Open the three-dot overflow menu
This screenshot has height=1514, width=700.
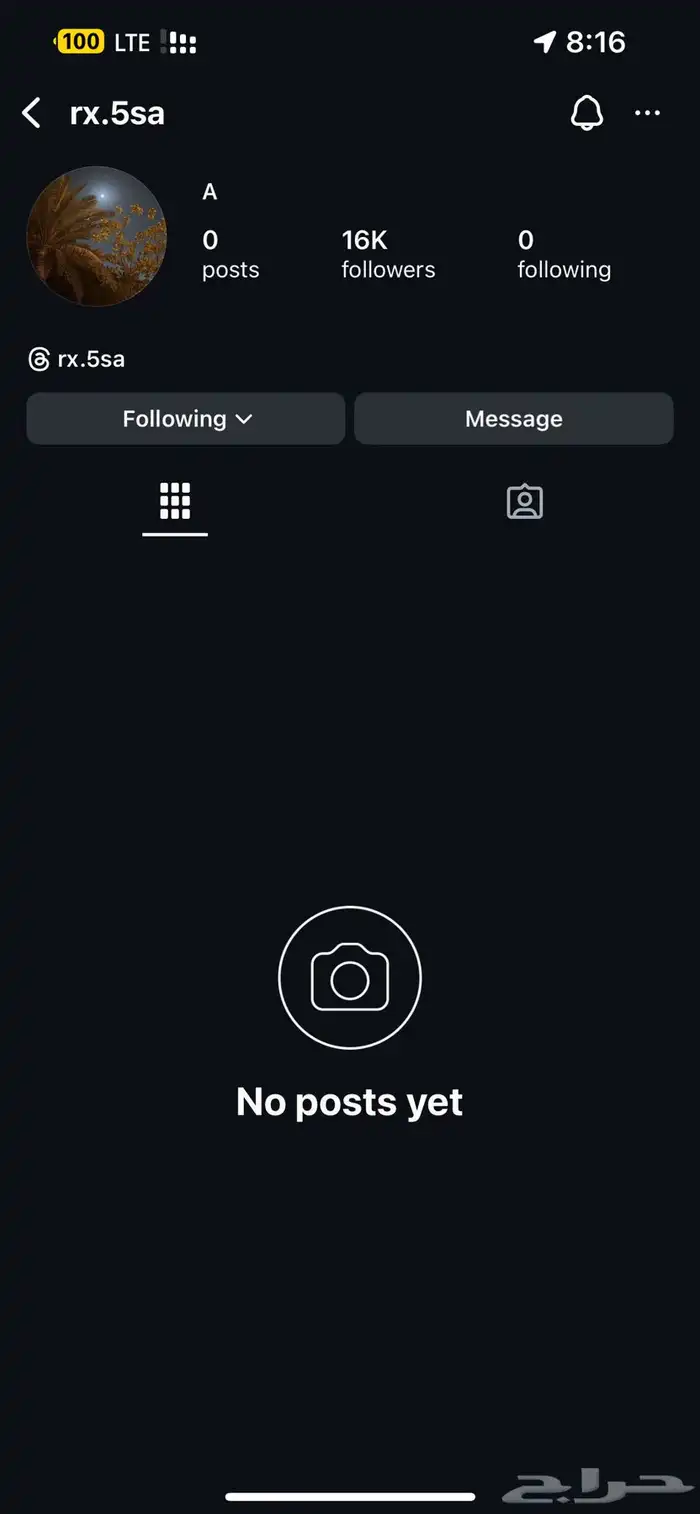point(648,113)
